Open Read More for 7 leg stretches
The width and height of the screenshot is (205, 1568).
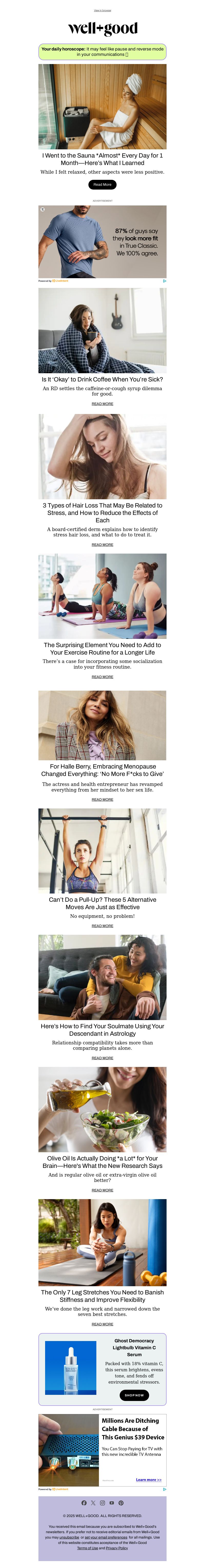point(102,1325)
